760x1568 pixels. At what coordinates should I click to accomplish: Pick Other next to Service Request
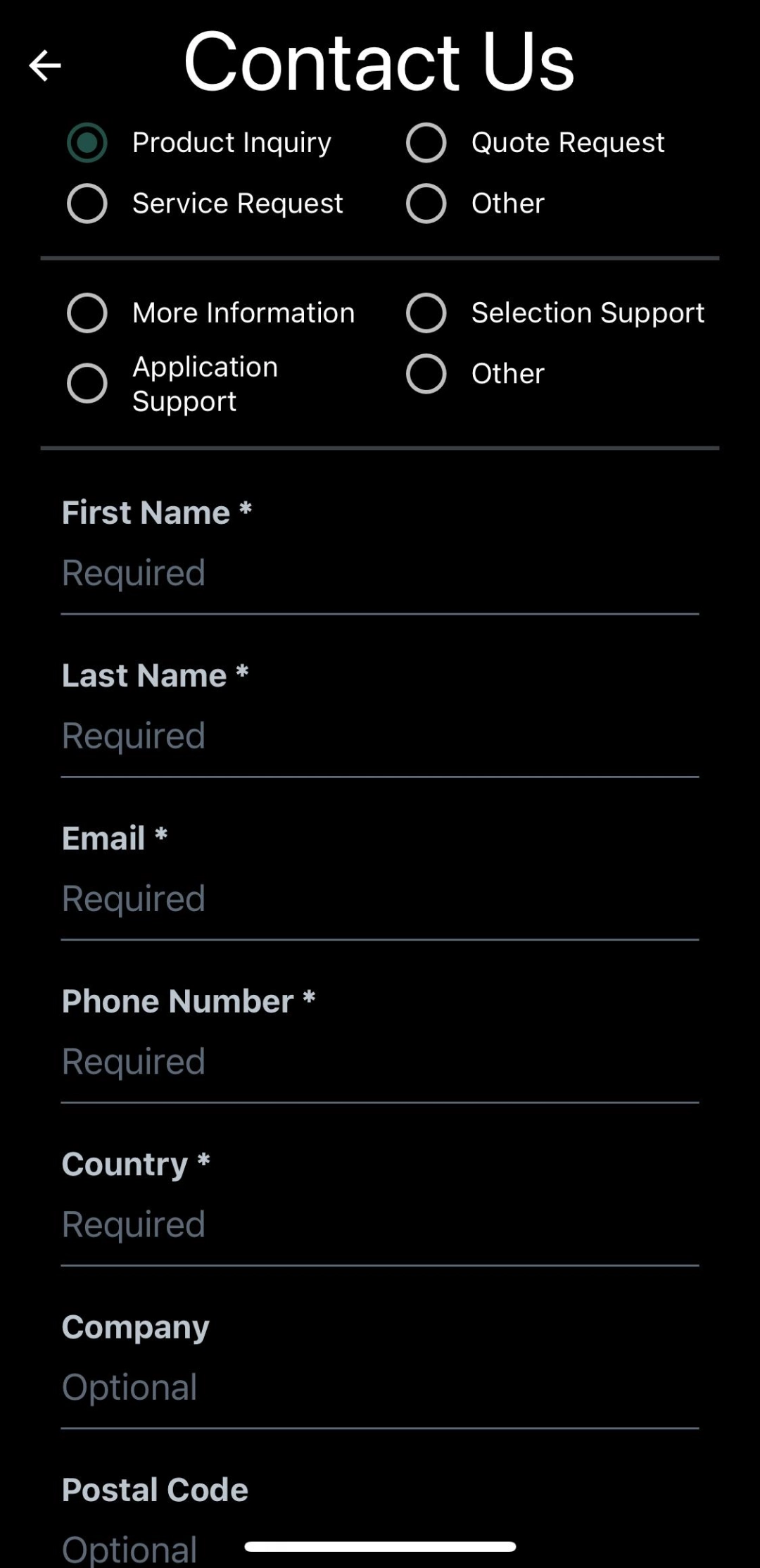(426, 203)
